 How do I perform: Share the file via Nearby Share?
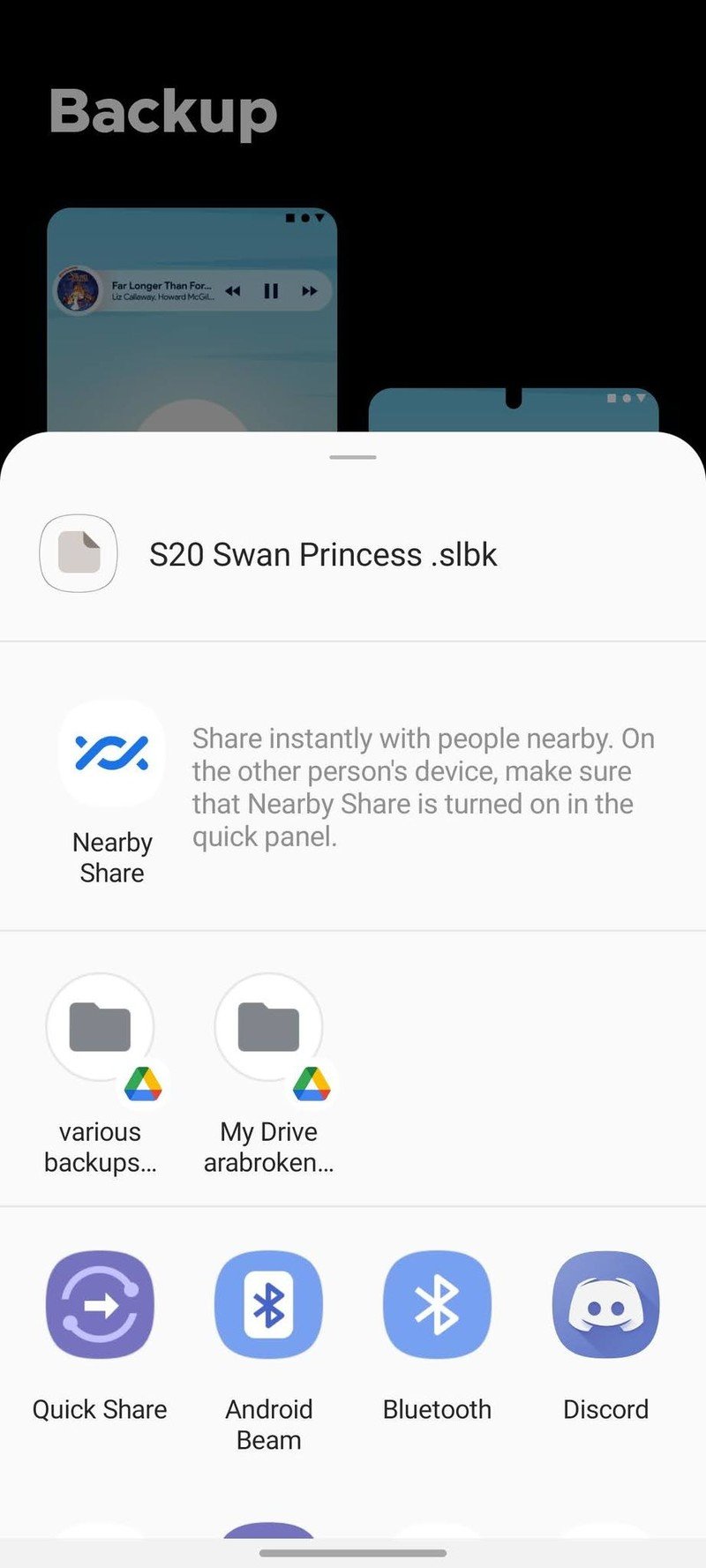[x=111, y=754]
